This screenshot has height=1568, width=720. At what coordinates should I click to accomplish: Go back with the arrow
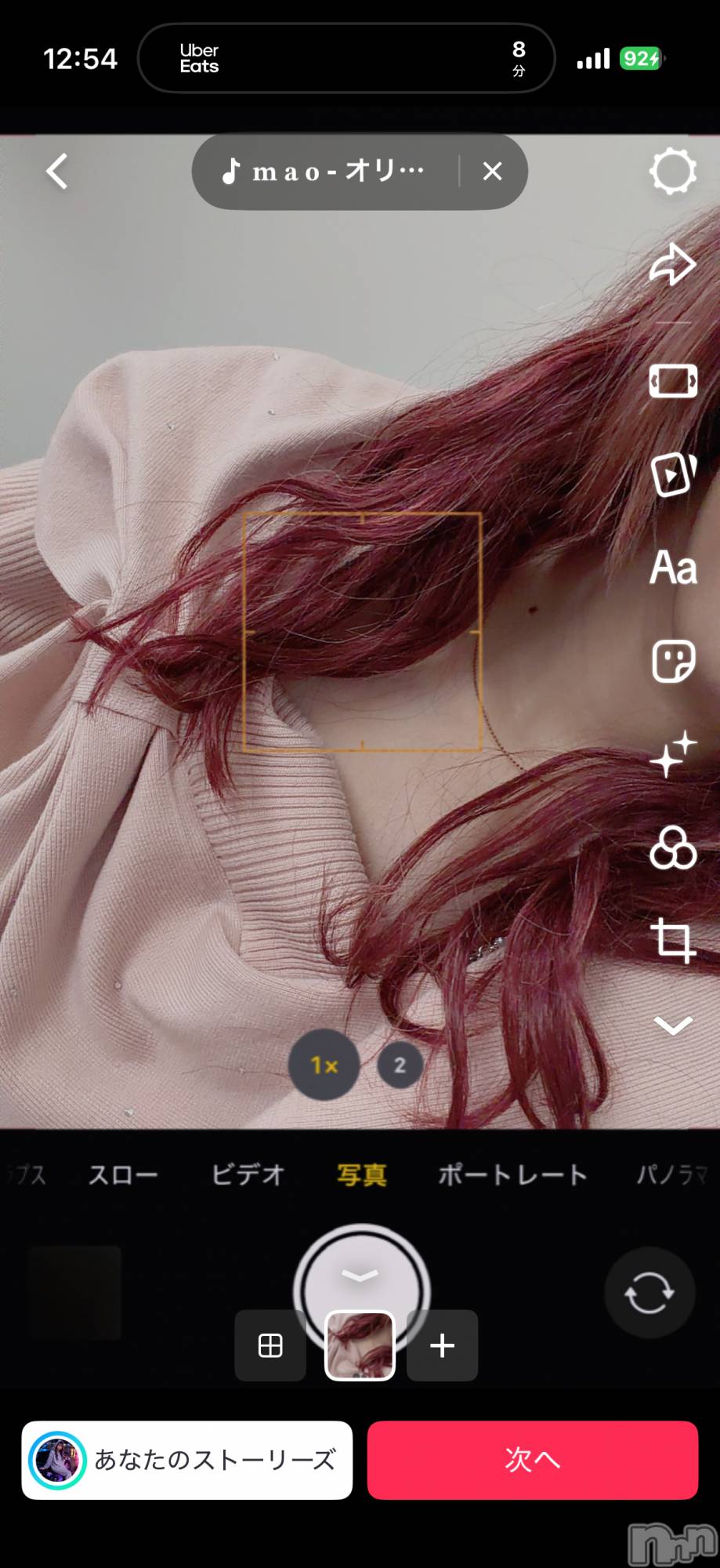pyautogui.click(x=57, y=171)
